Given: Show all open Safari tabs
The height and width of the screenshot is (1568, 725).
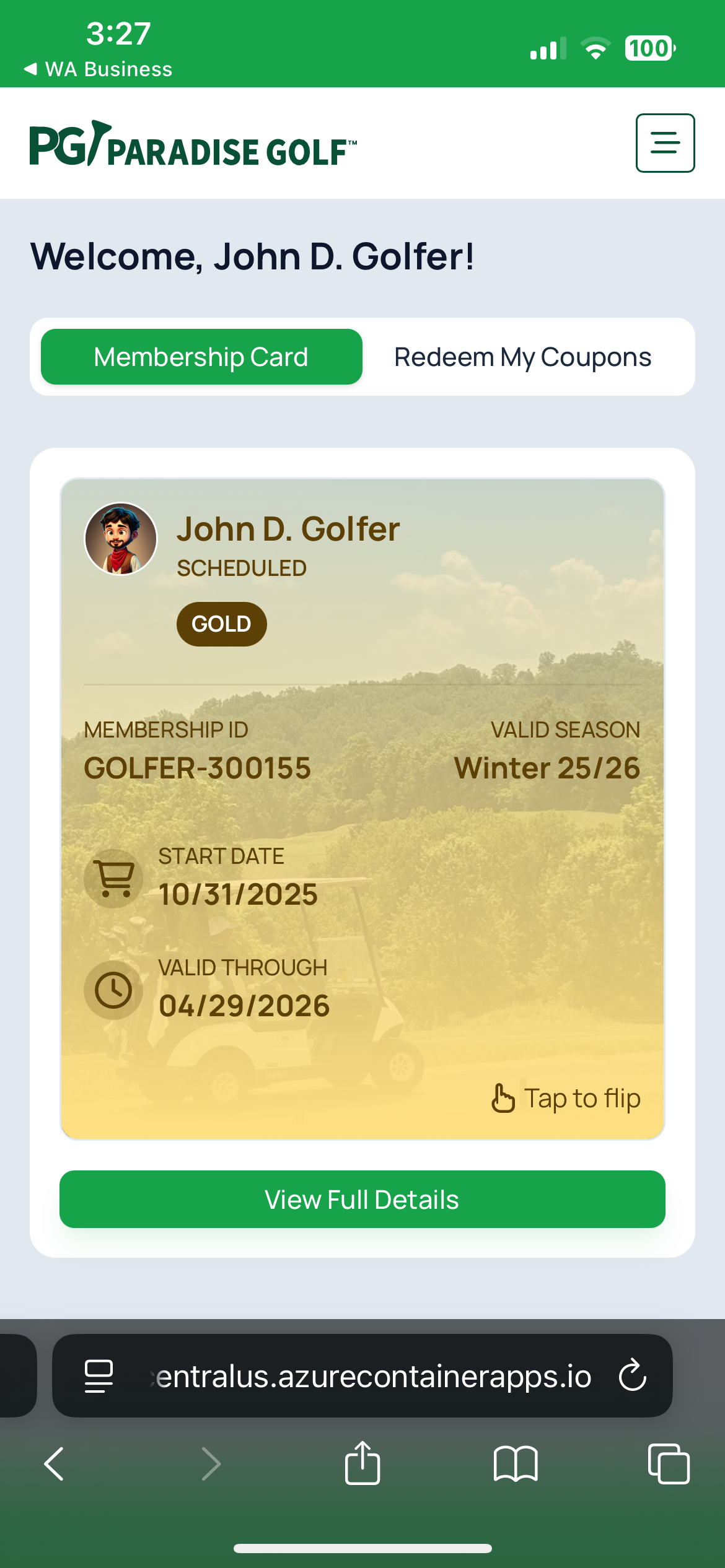Looking at the screenshot, I should point(669,1464).
